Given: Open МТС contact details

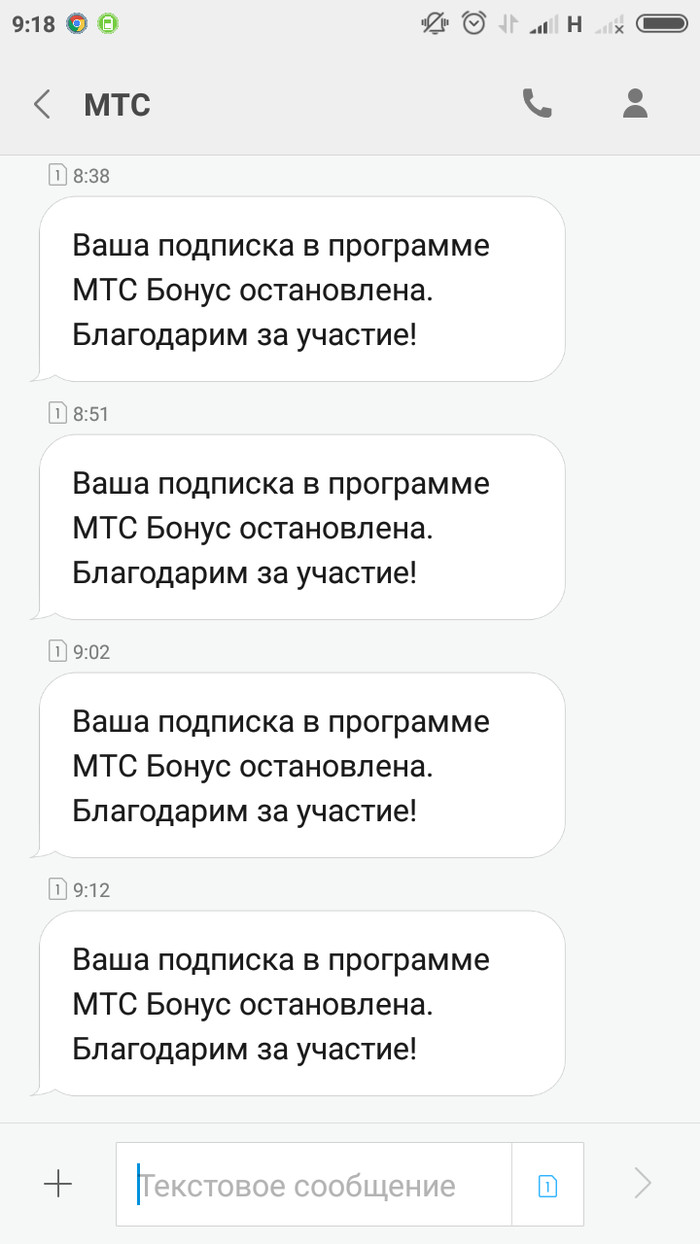Looking at the screenshot, I should pos(635,104).
